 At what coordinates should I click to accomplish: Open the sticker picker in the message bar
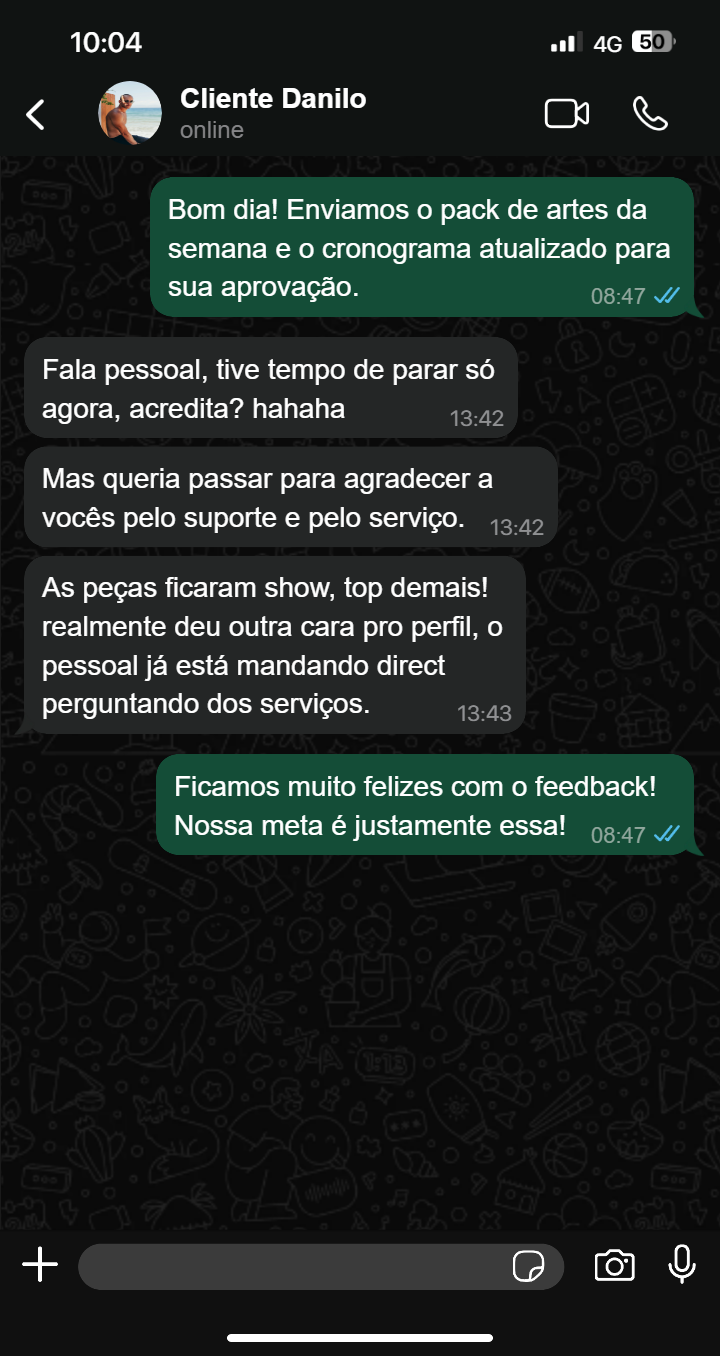[x=528, y=1265]
